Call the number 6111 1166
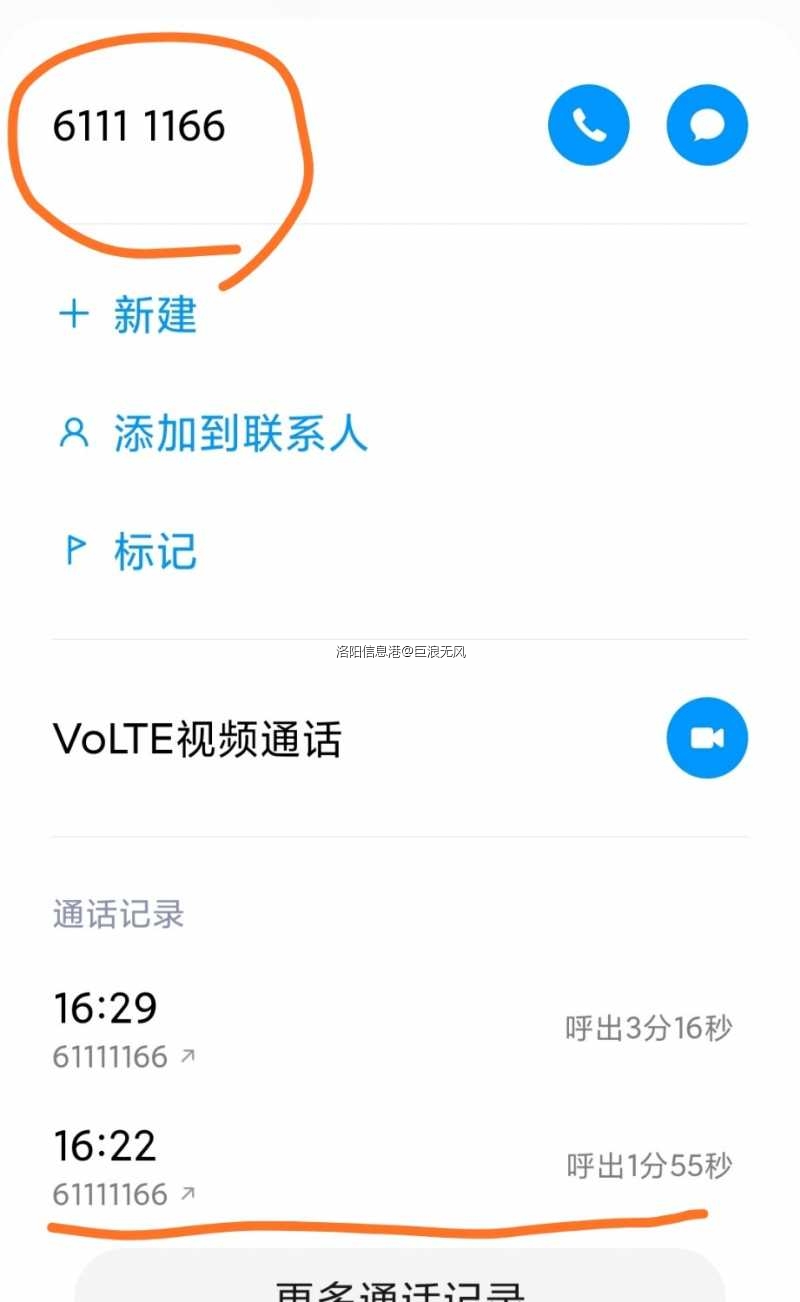The width and height of the screenshot is (800, 1302). [588, 125]
